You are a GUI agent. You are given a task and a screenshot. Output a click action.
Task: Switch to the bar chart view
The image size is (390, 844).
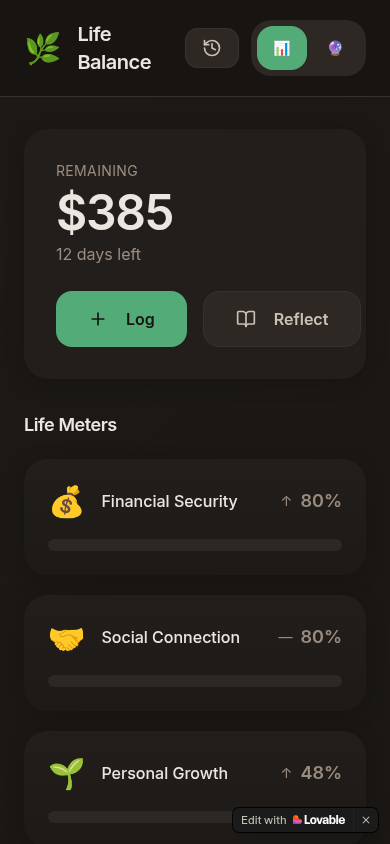tap(282, 48)
